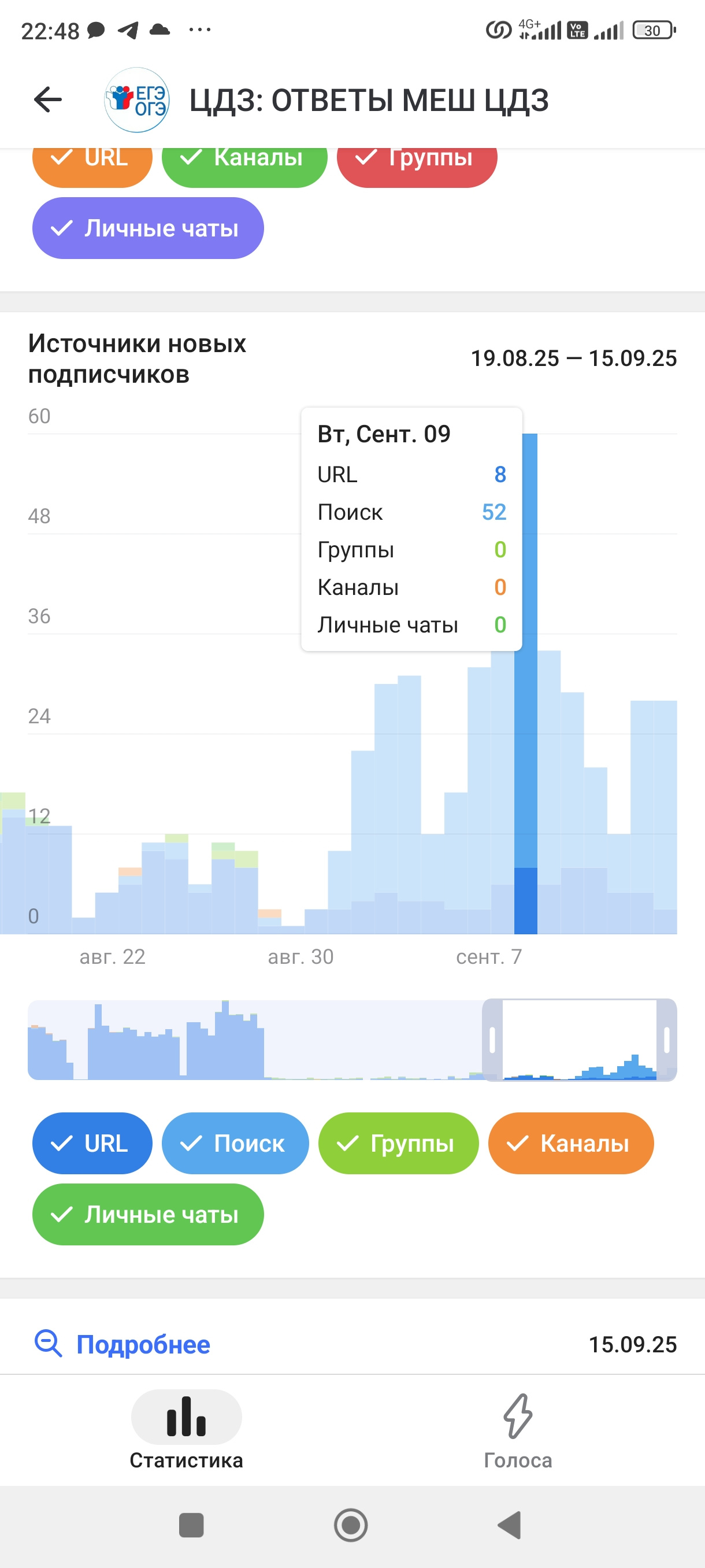
Task: Toggle the Поиск filter chip
Action: pyautogui.click(x=235, y=1143)
